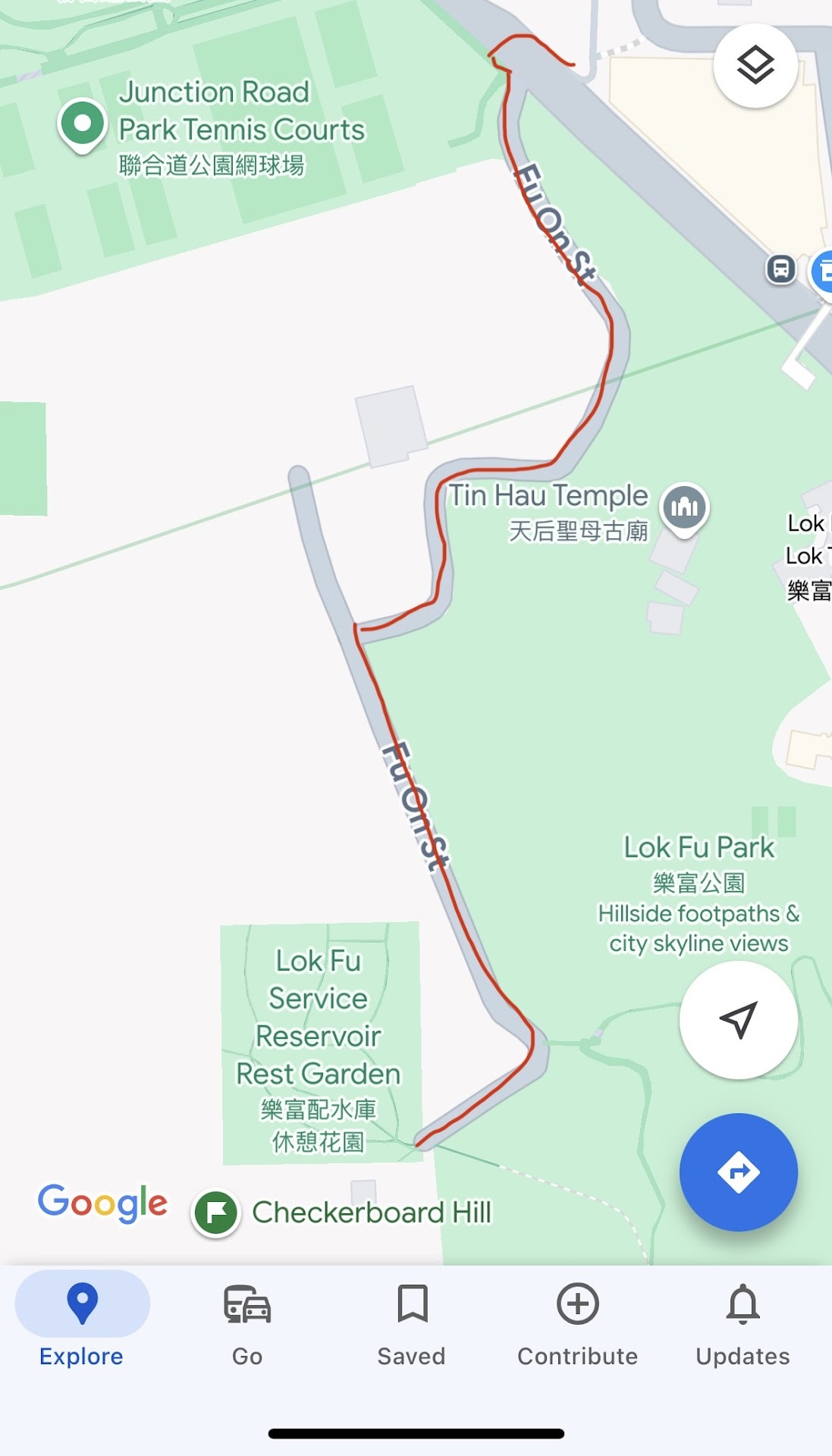
Task: Open the map layers button
Action: coord(755,66)
